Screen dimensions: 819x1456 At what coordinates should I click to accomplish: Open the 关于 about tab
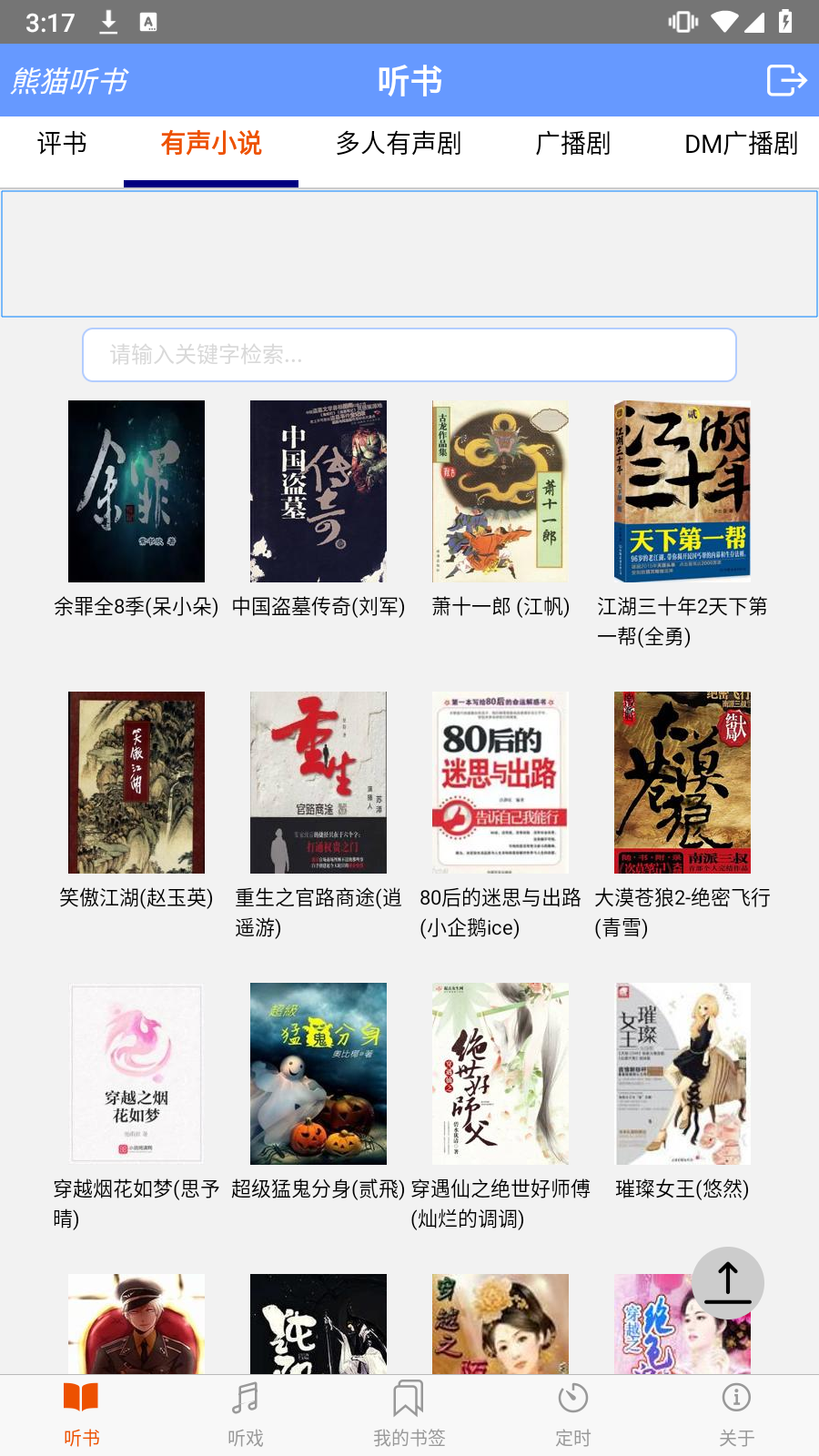736,1412
